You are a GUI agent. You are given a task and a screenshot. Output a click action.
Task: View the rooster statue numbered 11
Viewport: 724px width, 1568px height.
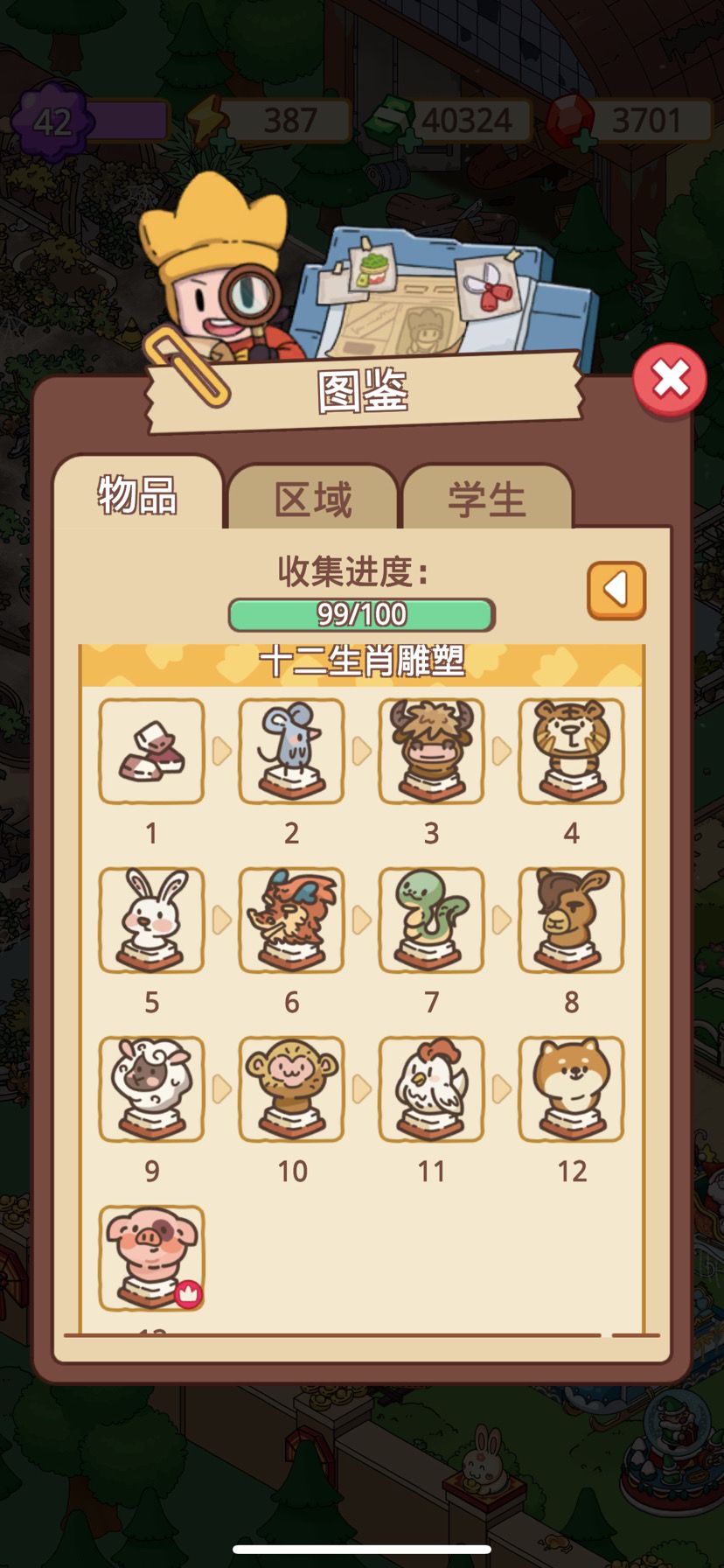(x=432, y=1088)
